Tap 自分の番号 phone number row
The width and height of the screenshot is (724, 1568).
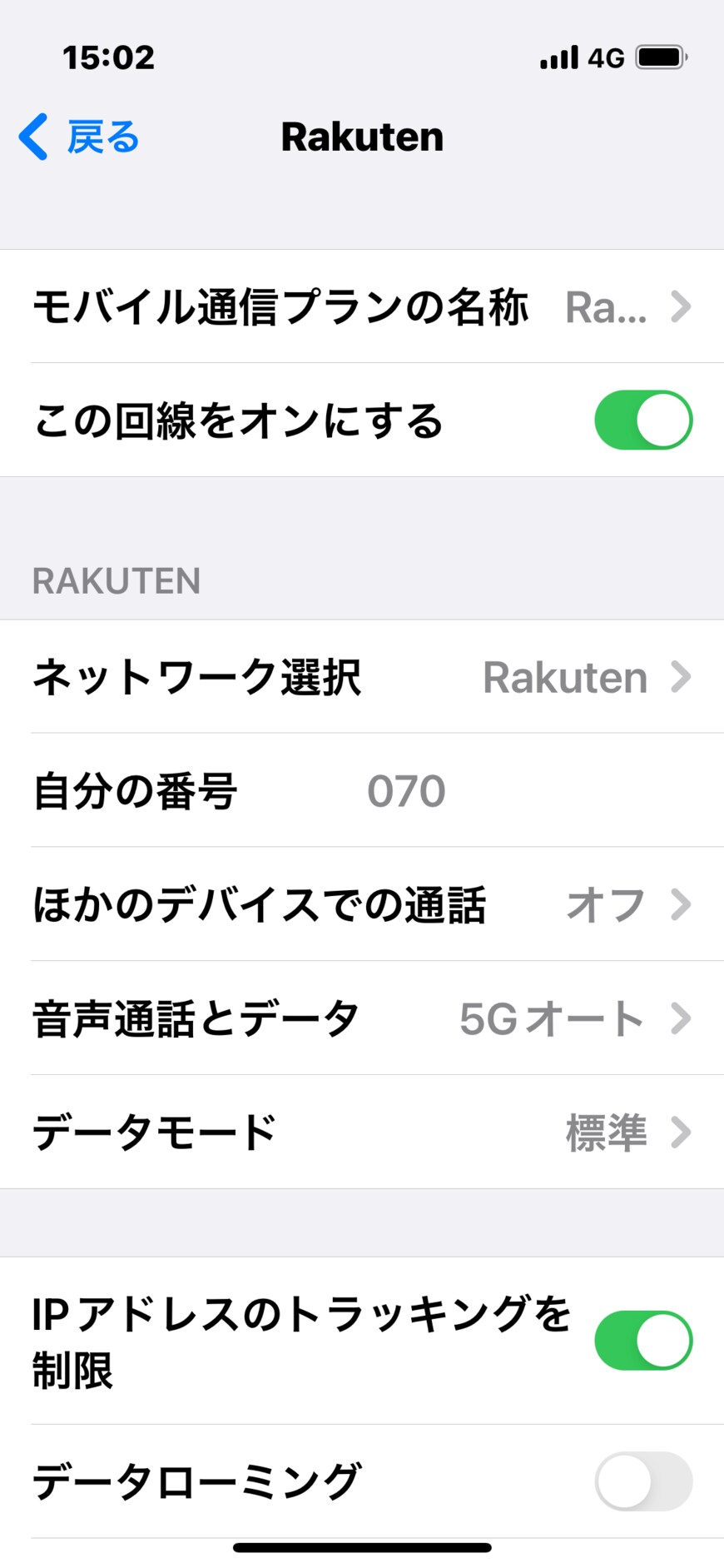point(362,791)
